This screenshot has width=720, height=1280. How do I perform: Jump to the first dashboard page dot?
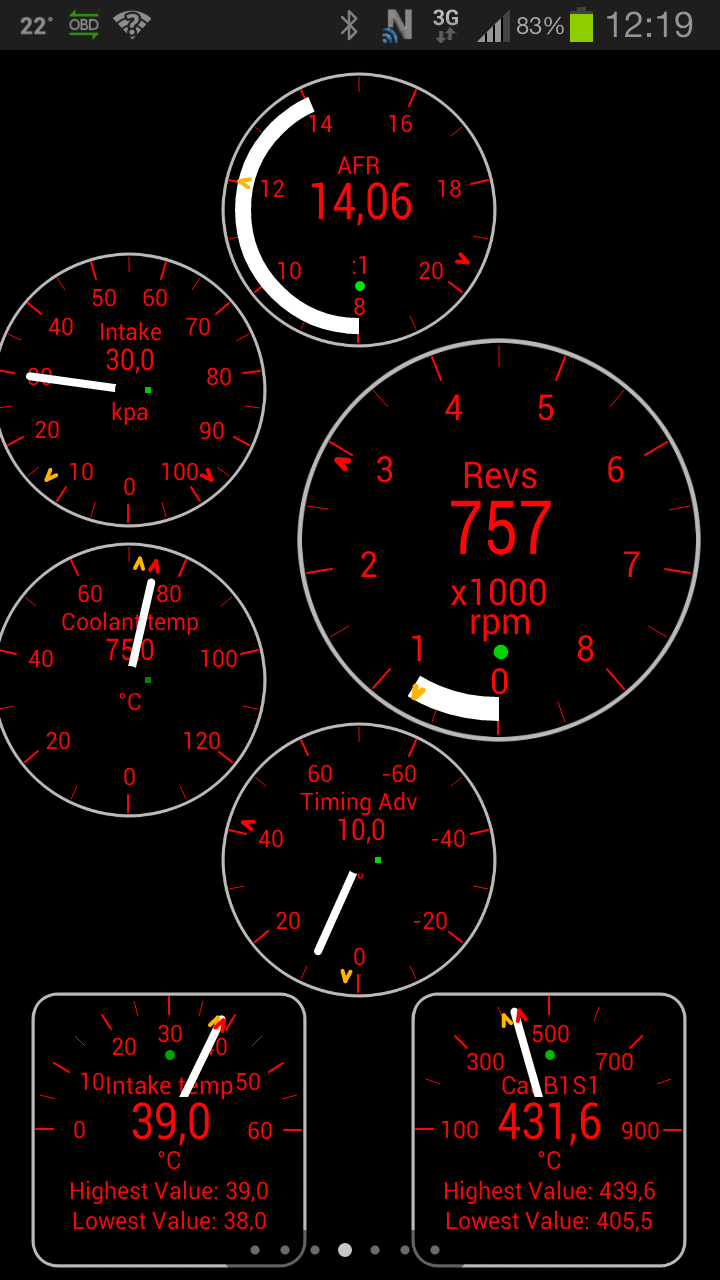click(x=255, y=1249)
